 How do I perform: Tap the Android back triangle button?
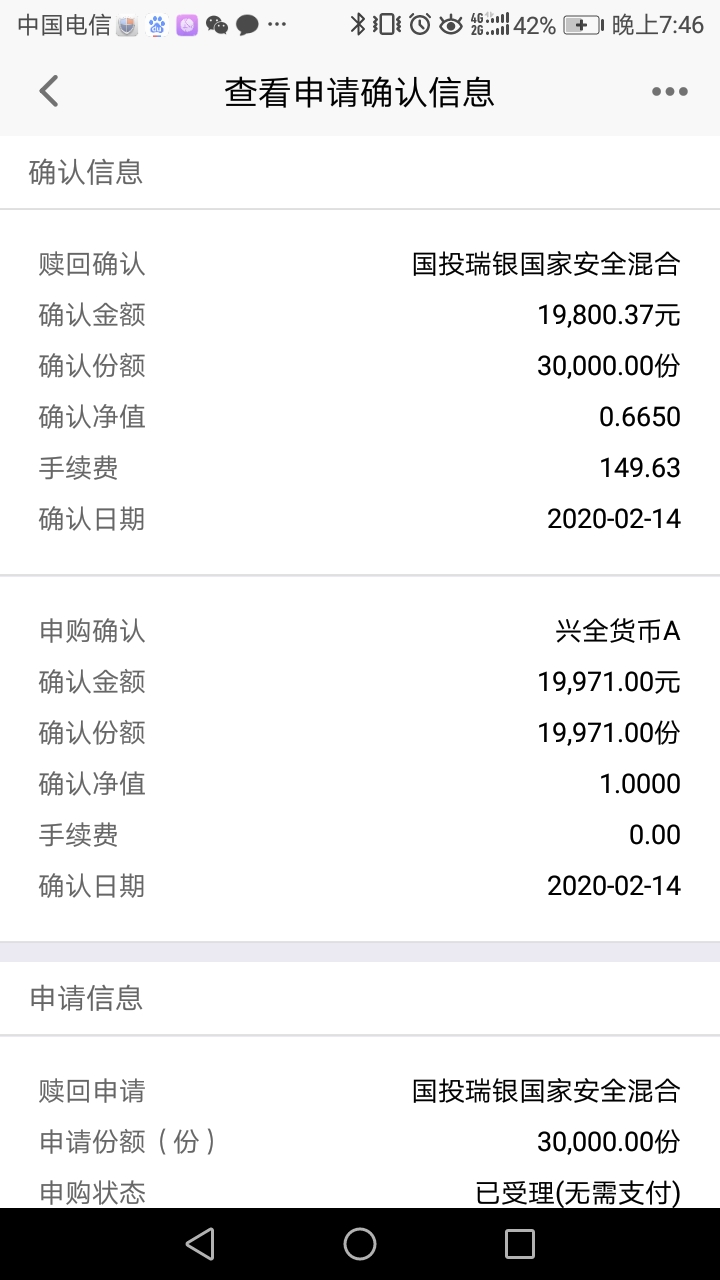coord(199,1243)
